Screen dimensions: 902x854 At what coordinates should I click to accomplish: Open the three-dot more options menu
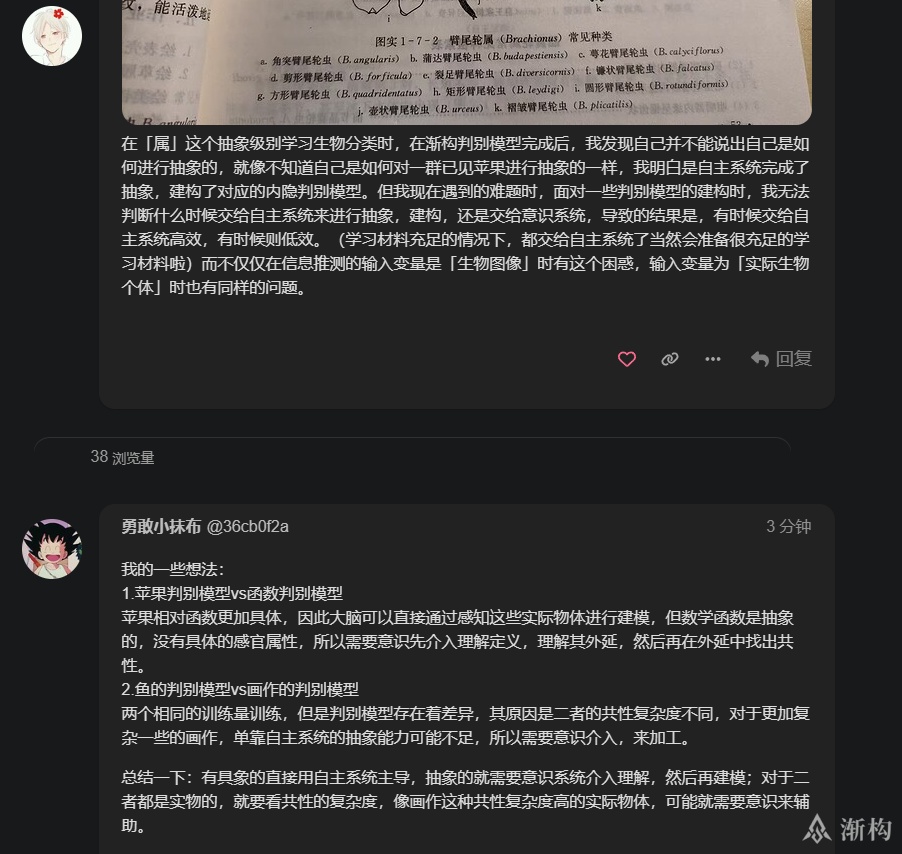(x=713, y=359)
